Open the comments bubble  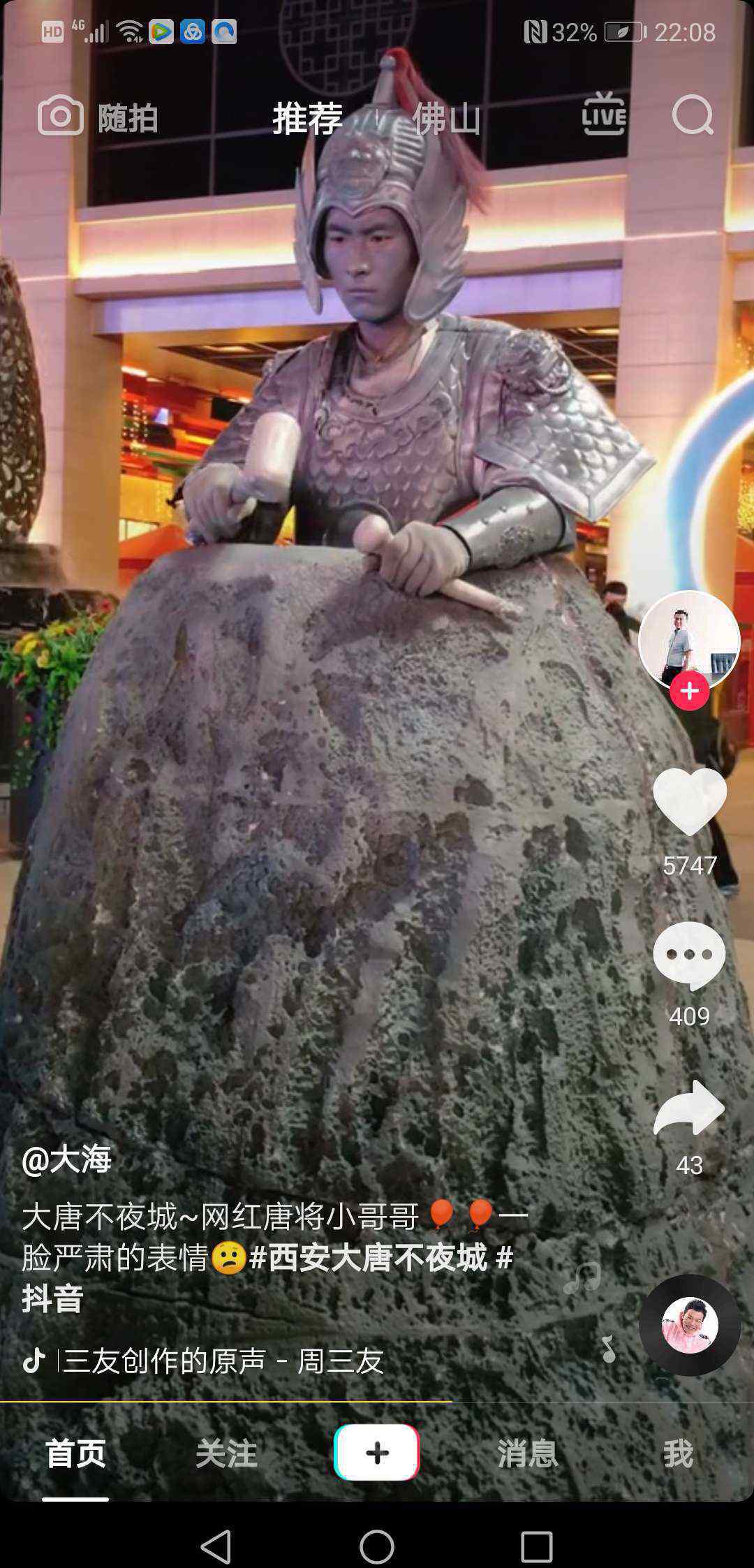[689, 955]
